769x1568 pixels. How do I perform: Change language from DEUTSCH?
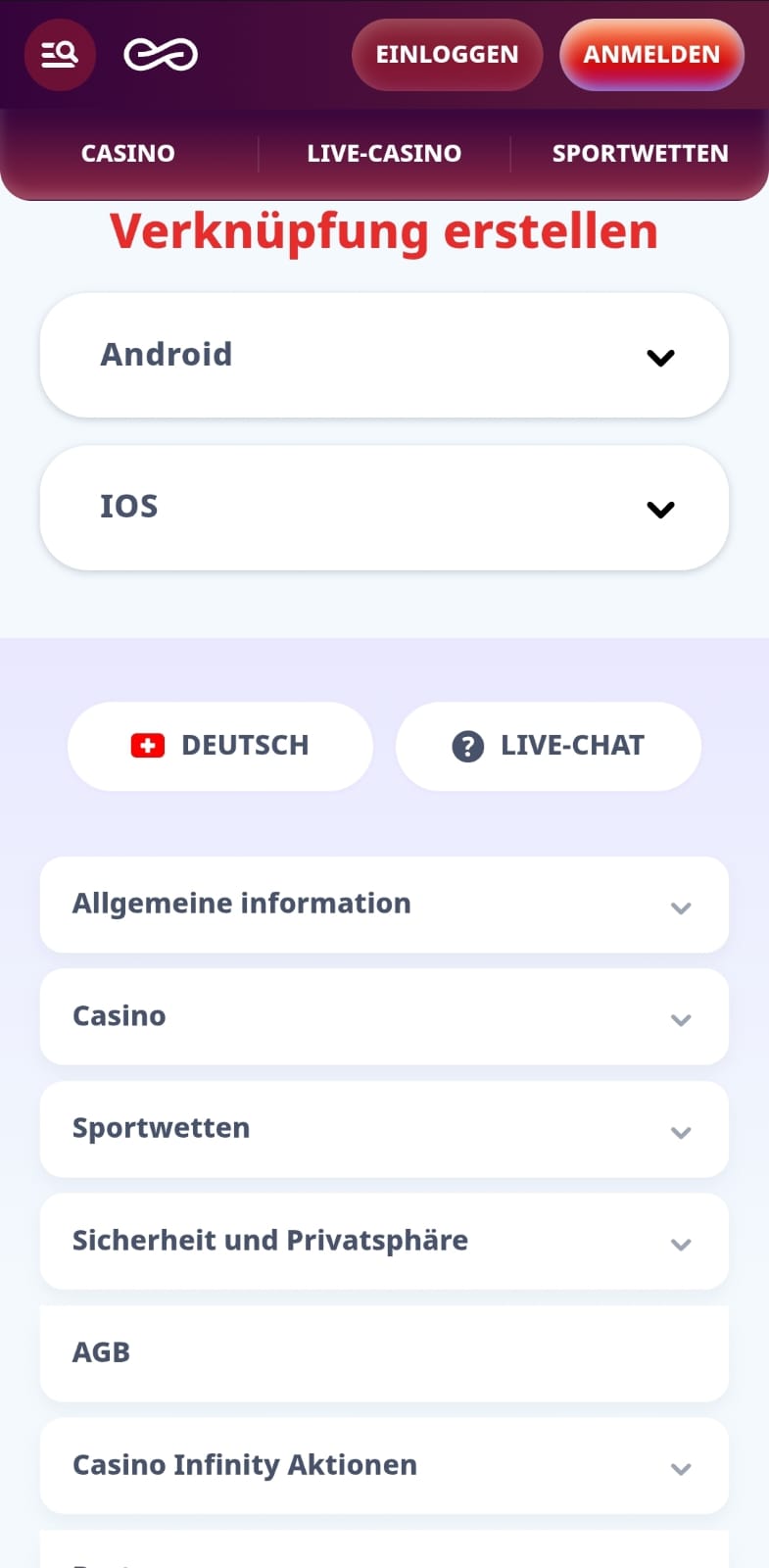tap(220, 746)
